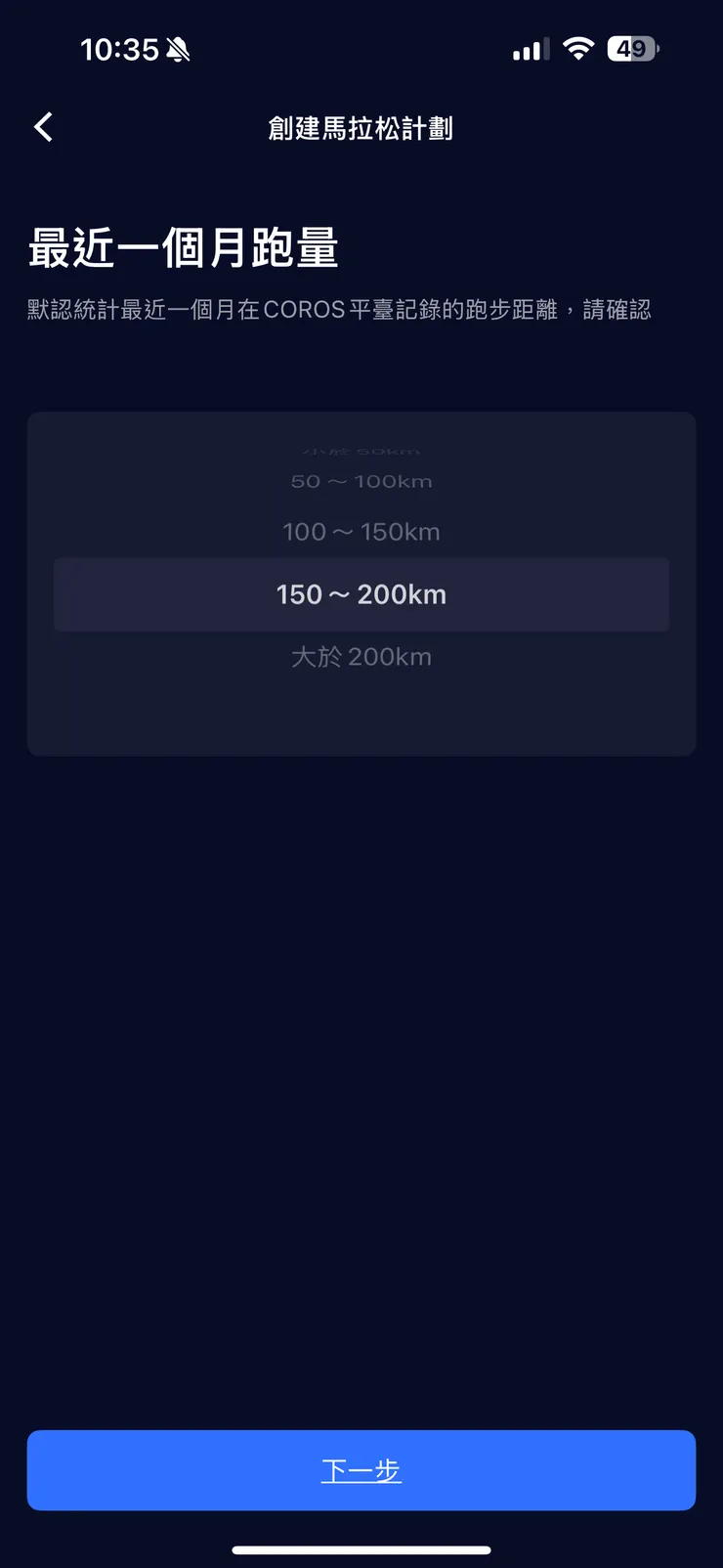Tap the muted notifications bell icon
Screen dimensions: 723x1568
(181, 49)
